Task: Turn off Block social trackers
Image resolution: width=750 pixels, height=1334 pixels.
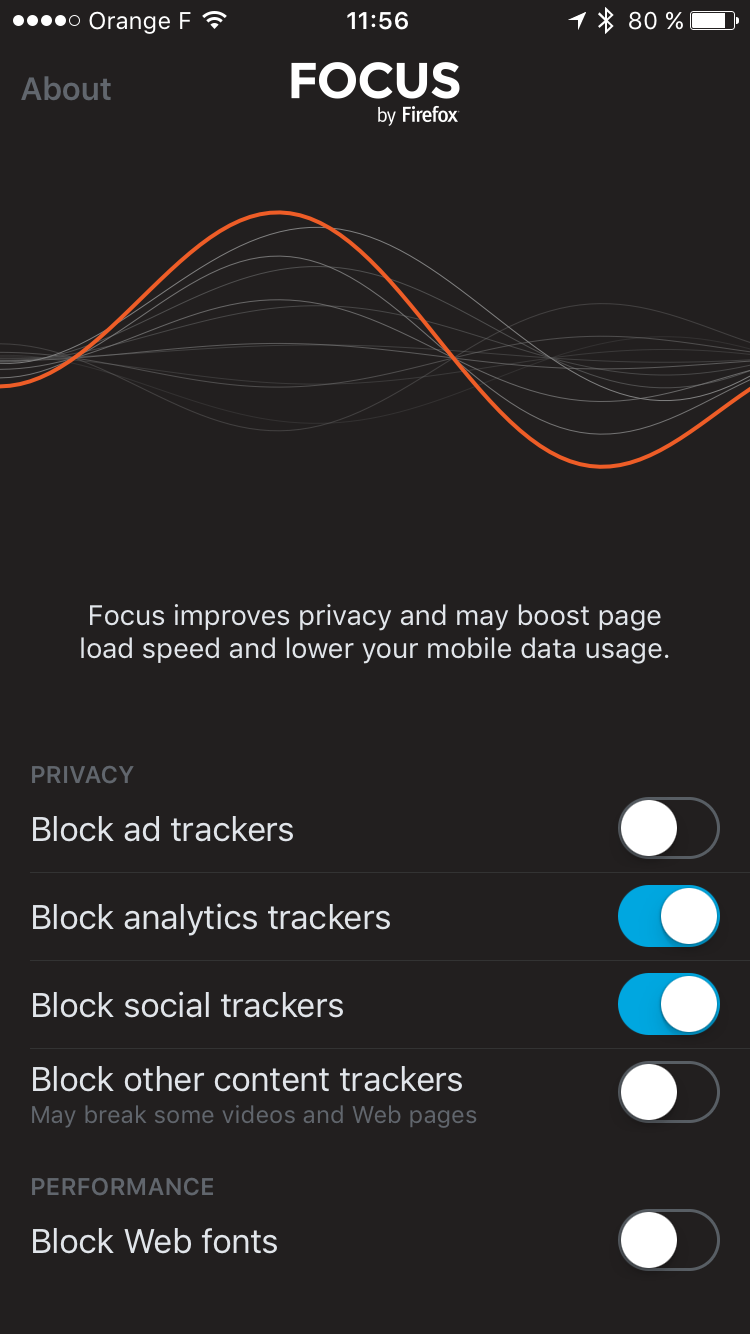Action: (x=668, y=1004)
